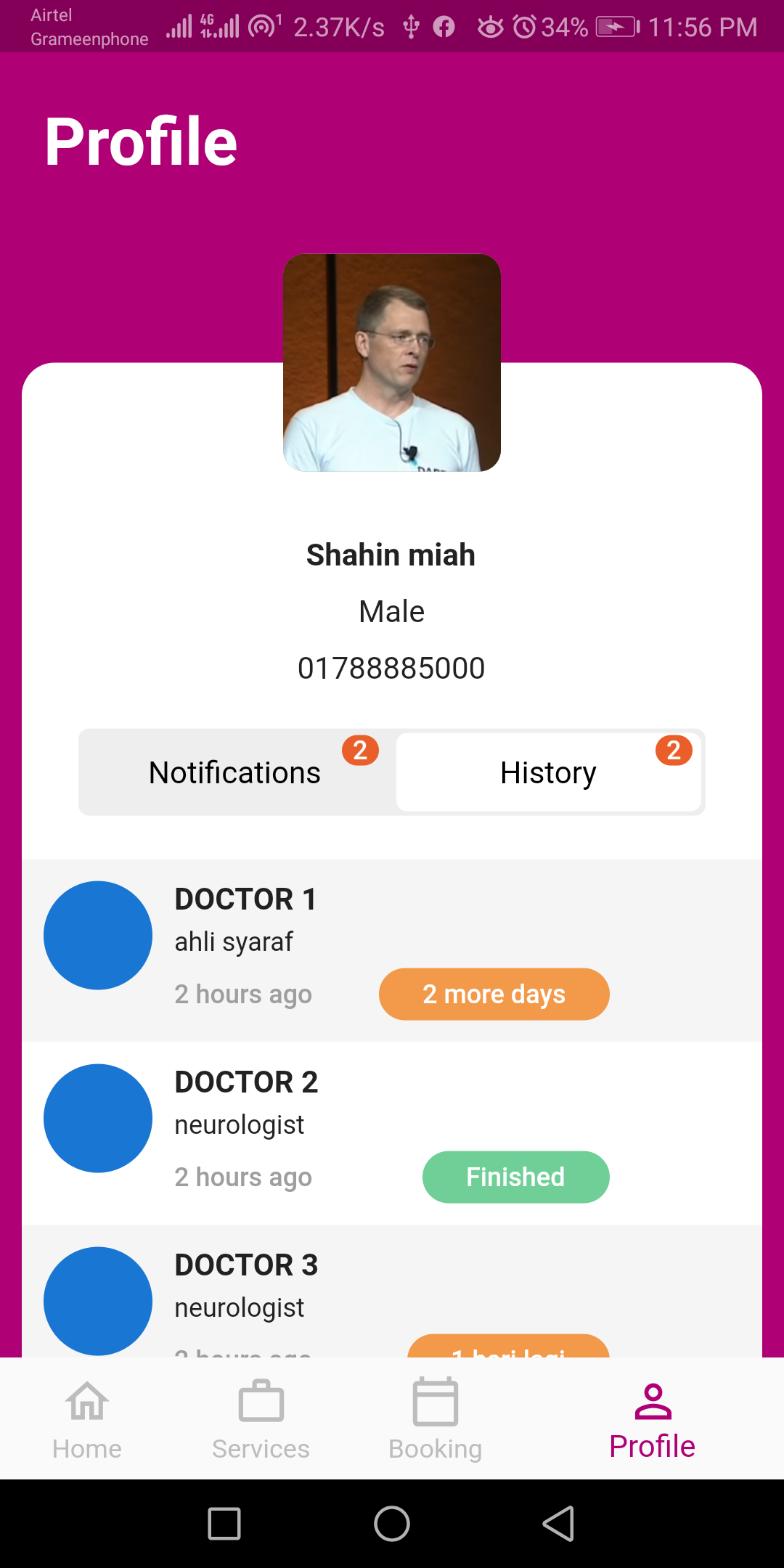Viewport: 784px width, 1568px height.
Task: Select DOCTOR 3's blue avatar circle
Action: [98, 1299]
